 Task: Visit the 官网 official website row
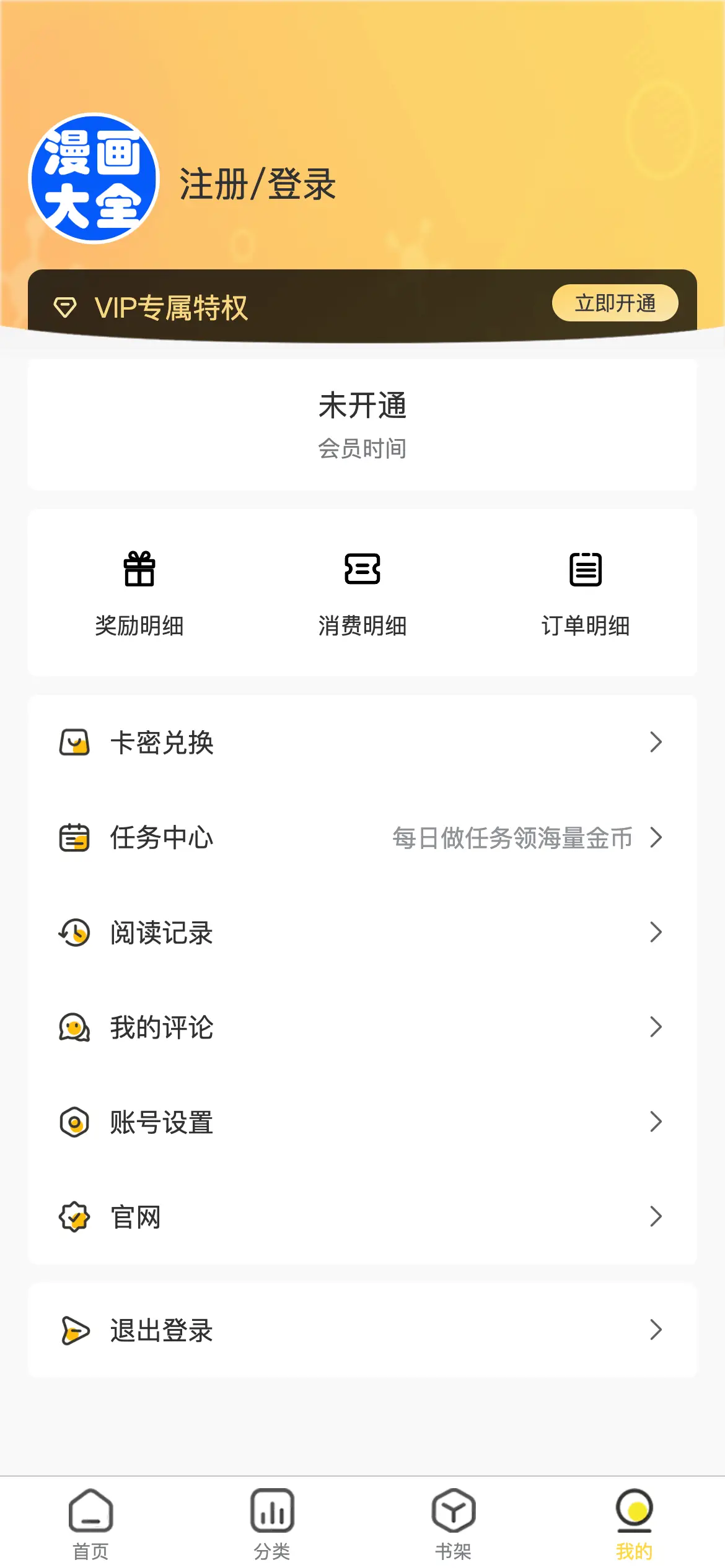(x=362, y=1216)
